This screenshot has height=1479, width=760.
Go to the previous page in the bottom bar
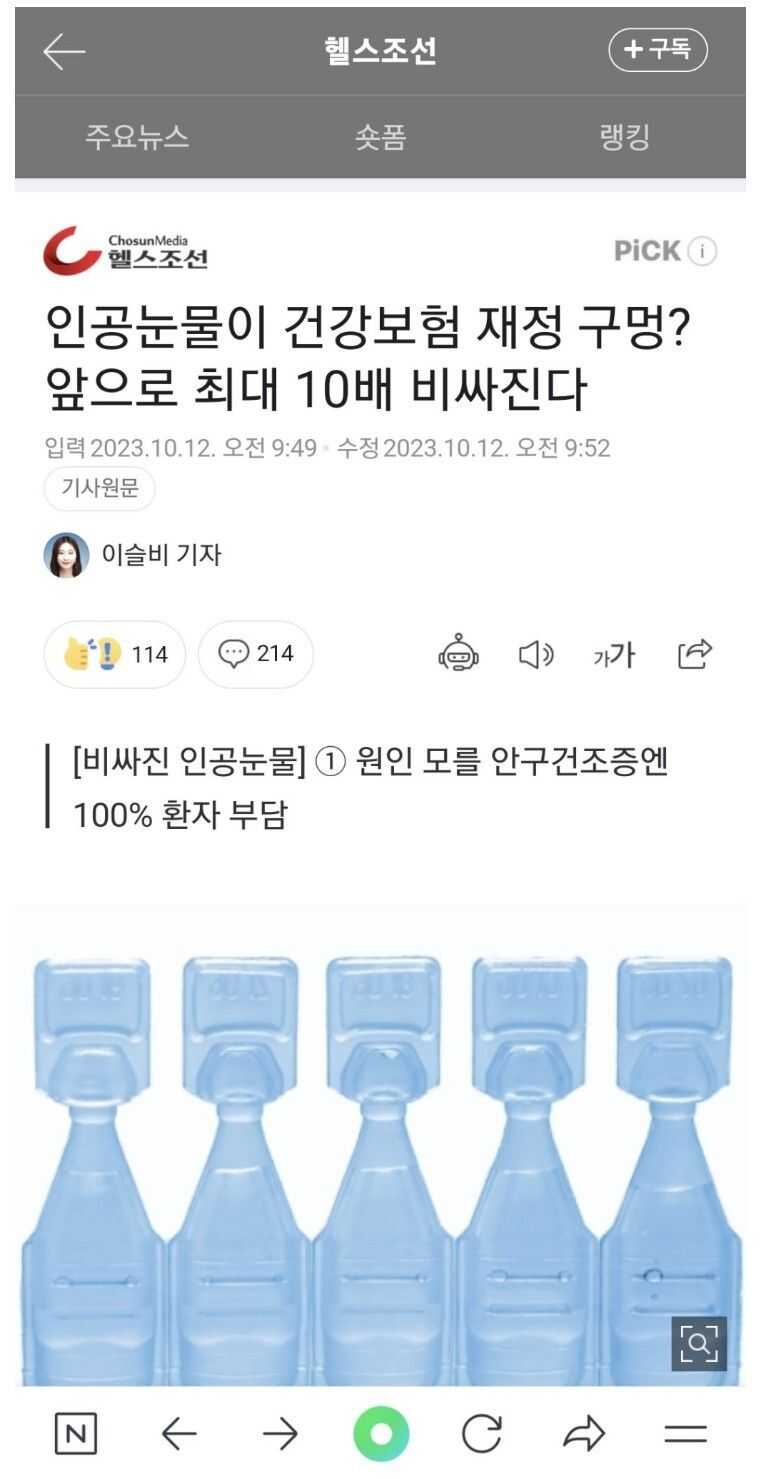[x=179, y=1435]
